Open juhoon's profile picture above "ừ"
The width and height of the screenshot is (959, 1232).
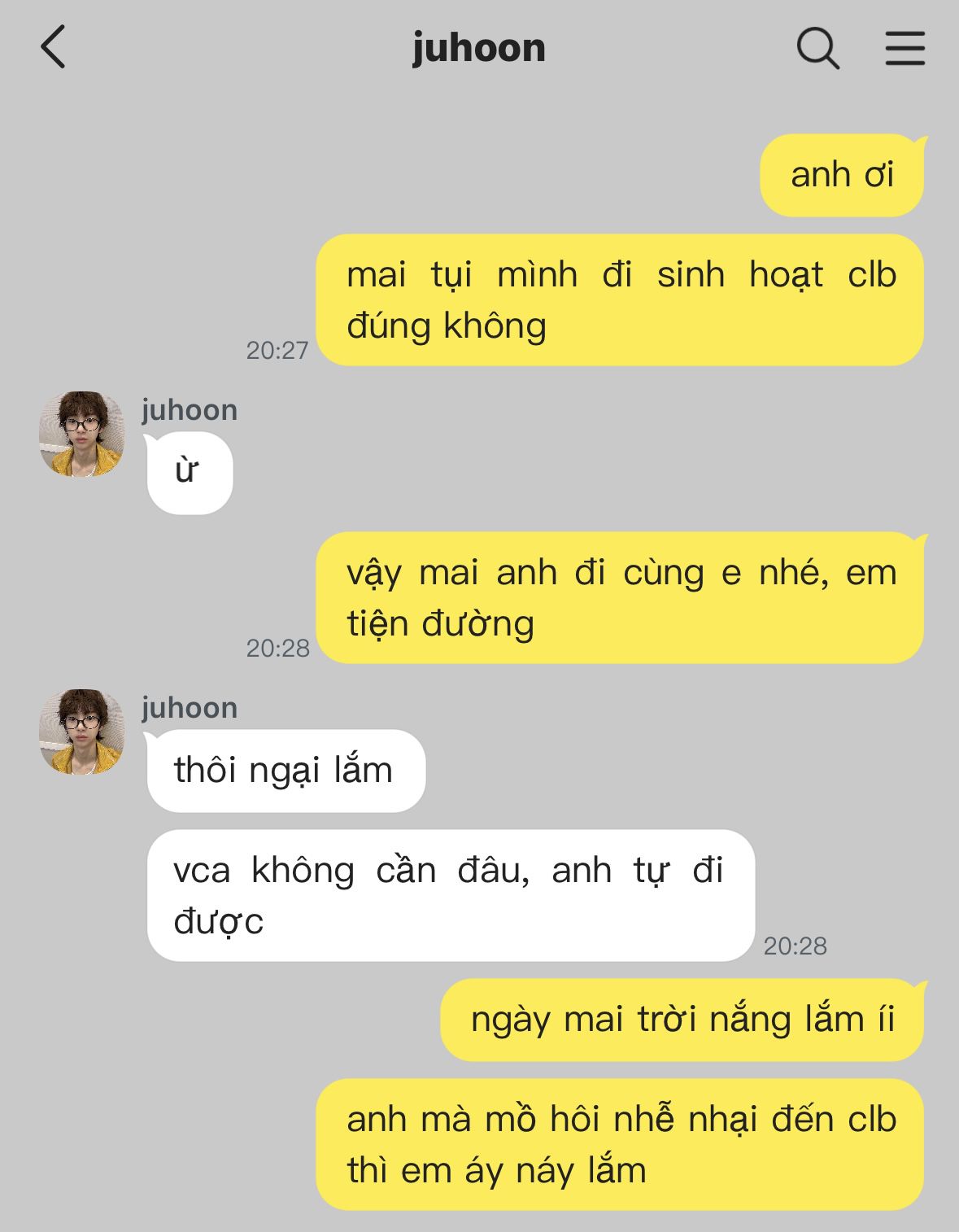click(81, 434)
